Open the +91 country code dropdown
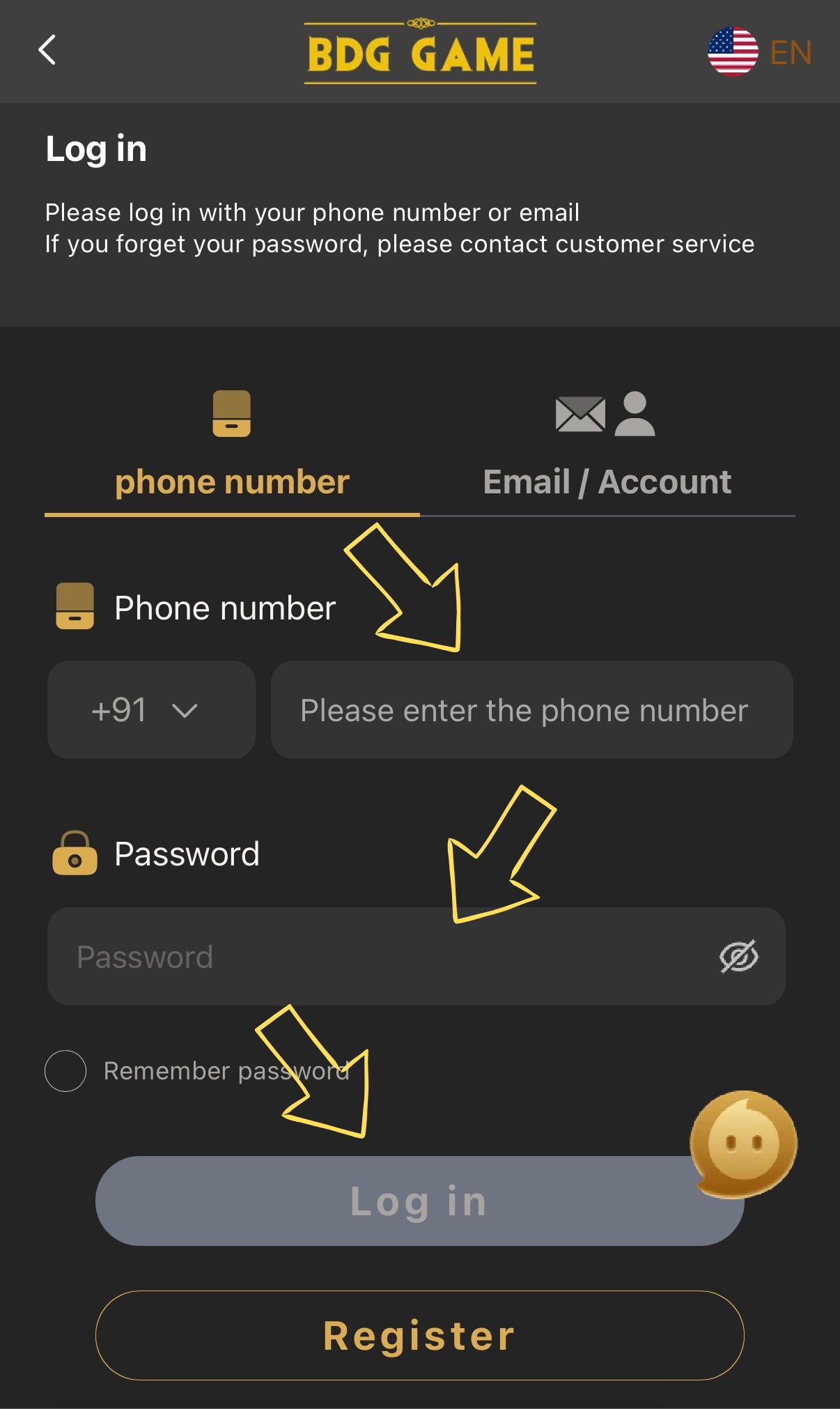 (x=150, y=709)
